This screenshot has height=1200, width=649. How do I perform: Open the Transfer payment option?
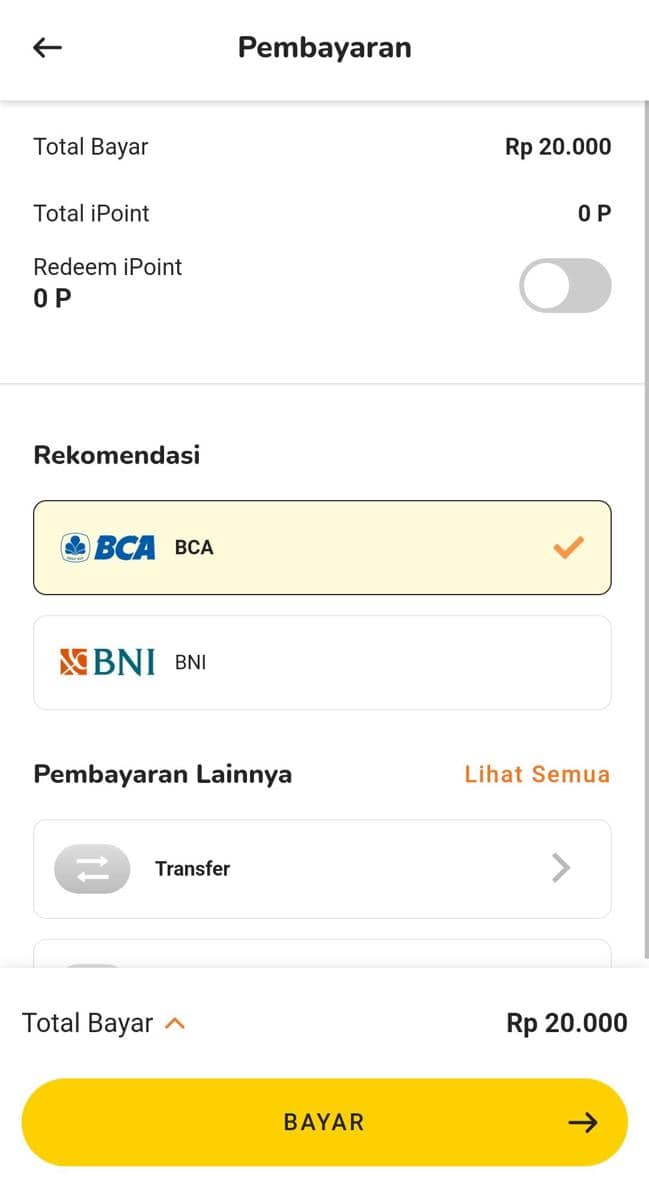[322, 869]
